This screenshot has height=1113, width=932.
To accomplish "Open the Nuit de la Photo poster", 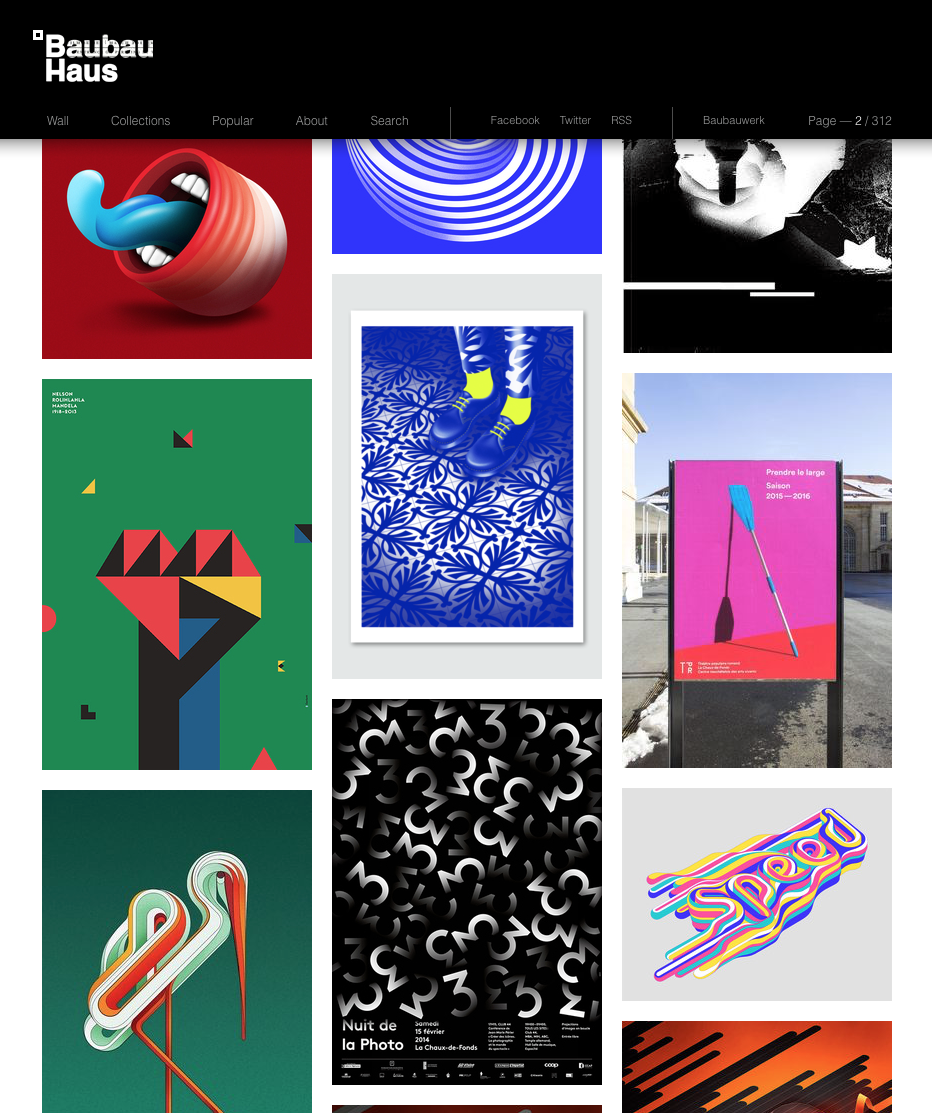I will 467,891.
